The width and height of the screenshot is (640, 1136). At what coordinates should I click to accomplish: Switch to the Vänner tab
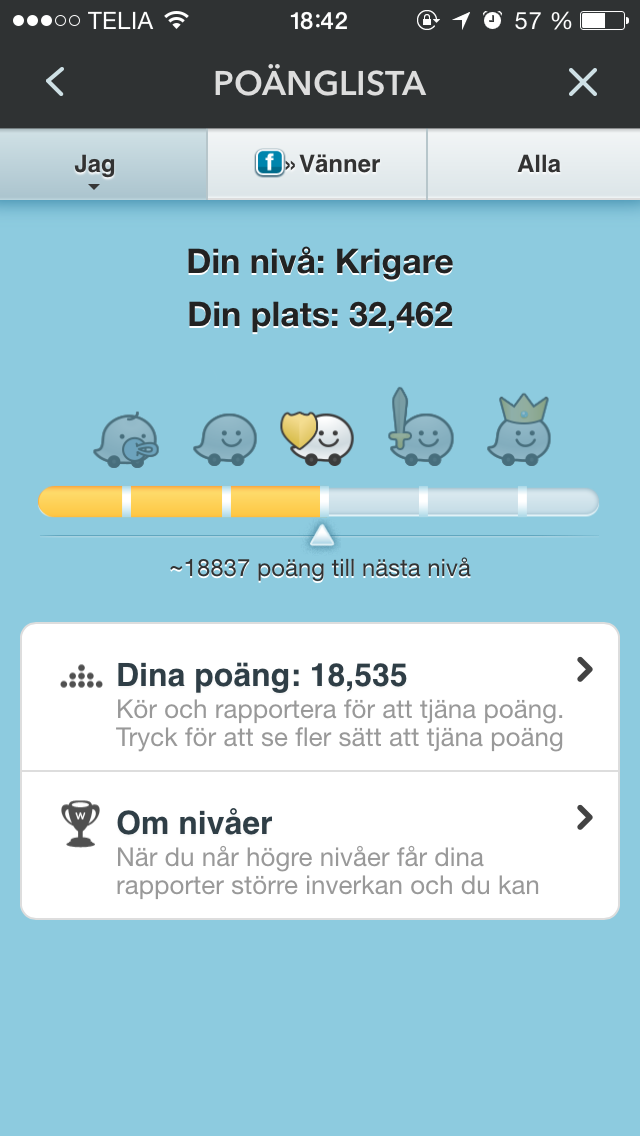(317, 165)
